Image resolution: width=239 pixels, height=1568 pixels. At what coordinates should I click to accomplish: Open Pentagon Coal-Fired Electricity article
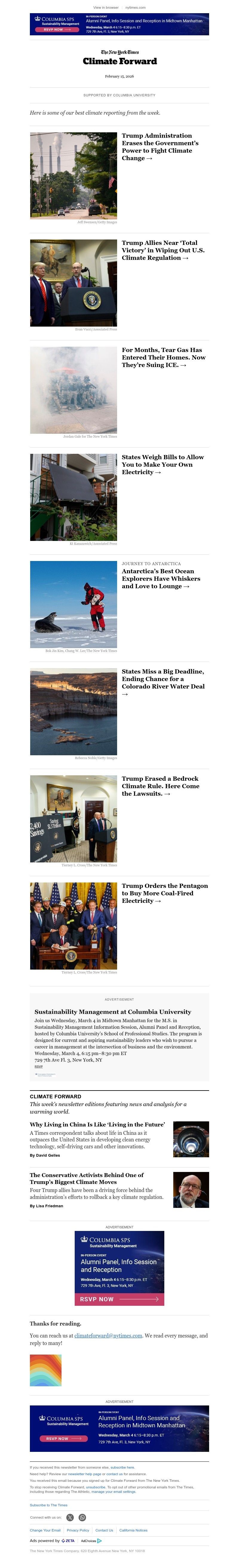point(164,893)
